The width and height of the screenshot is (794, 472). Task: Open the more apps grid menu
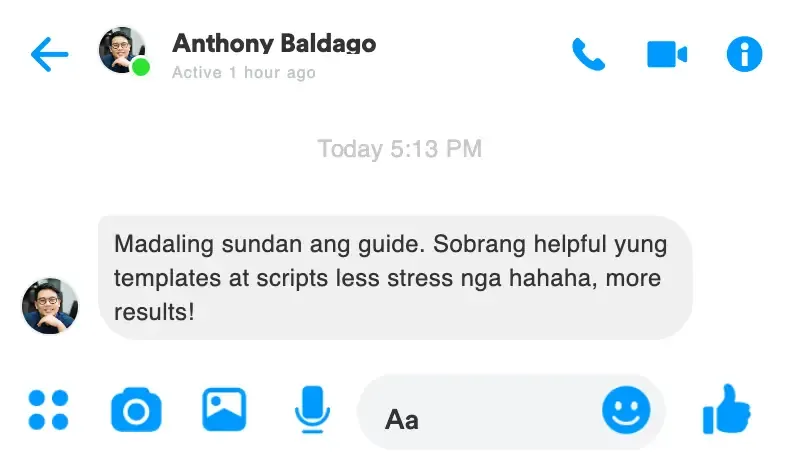click(48, 409)
